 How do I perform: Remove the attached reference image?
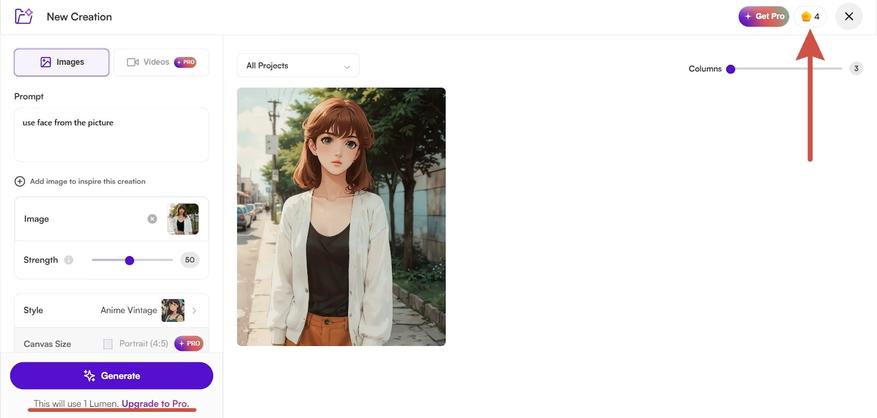click(x=152, y=219)
